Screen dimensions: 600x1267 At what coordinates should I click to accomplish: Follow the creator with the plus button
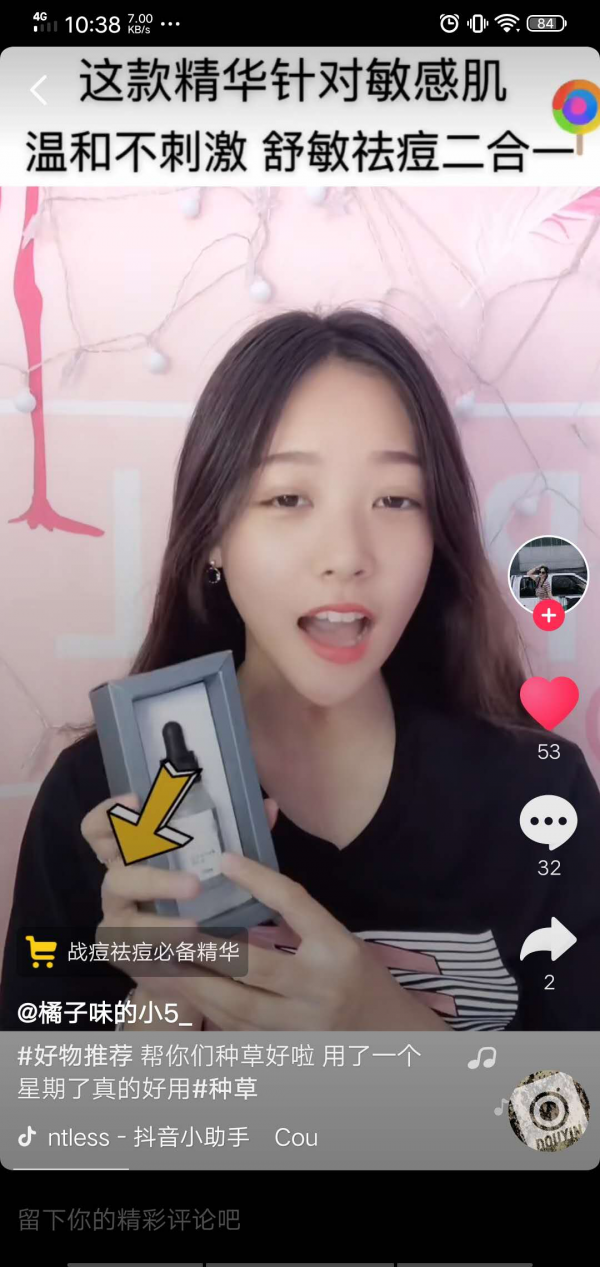pos(548,616)
